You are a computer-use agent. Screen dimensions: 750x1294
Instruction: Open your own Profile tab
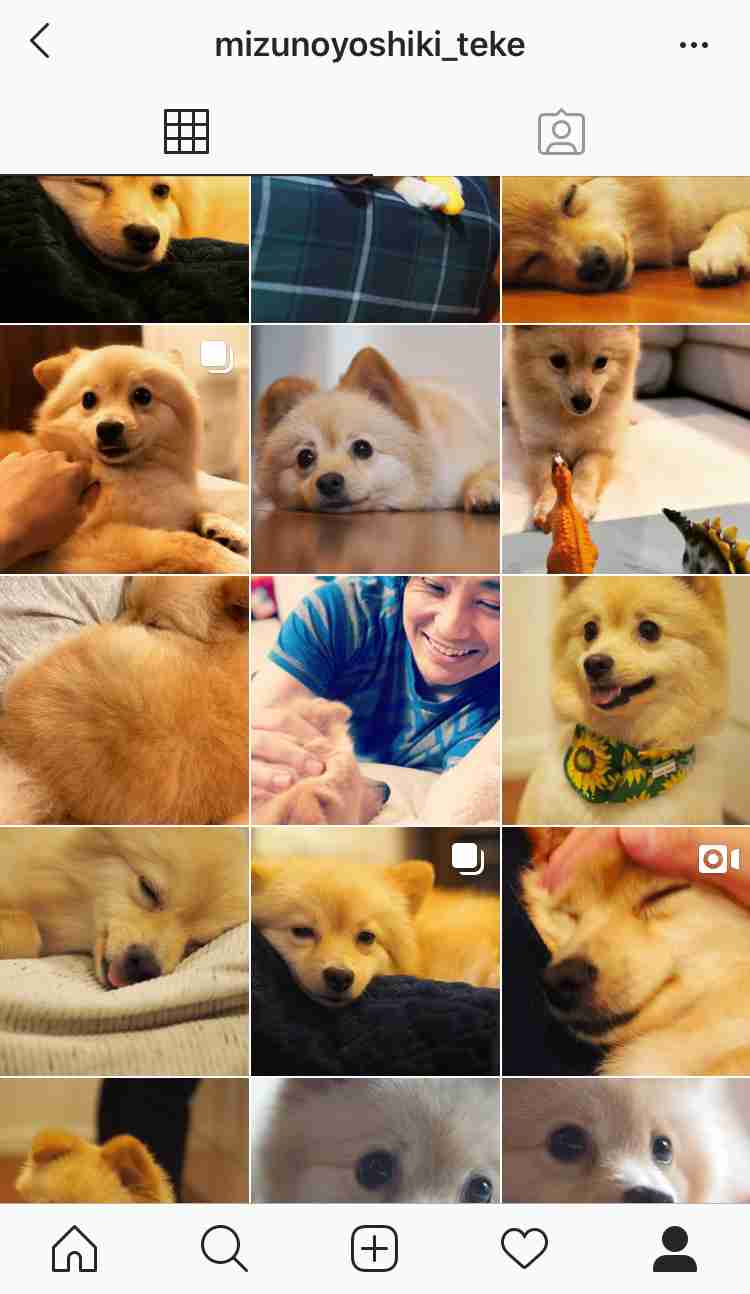tap(675, 1249)
